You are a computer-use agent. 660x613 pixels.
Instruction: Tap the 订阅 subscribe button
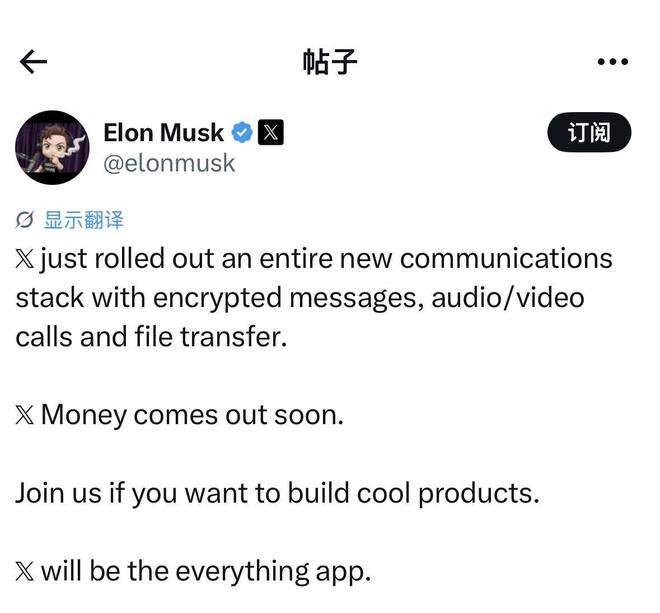click(x=589, y=133)
